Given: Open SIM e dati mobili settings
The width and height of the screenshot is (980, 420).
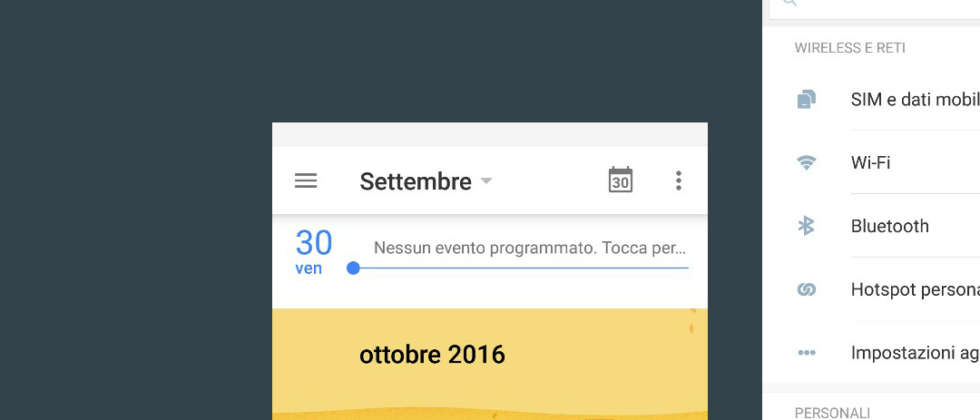Looking at the screenshot, I should point(912,99).
